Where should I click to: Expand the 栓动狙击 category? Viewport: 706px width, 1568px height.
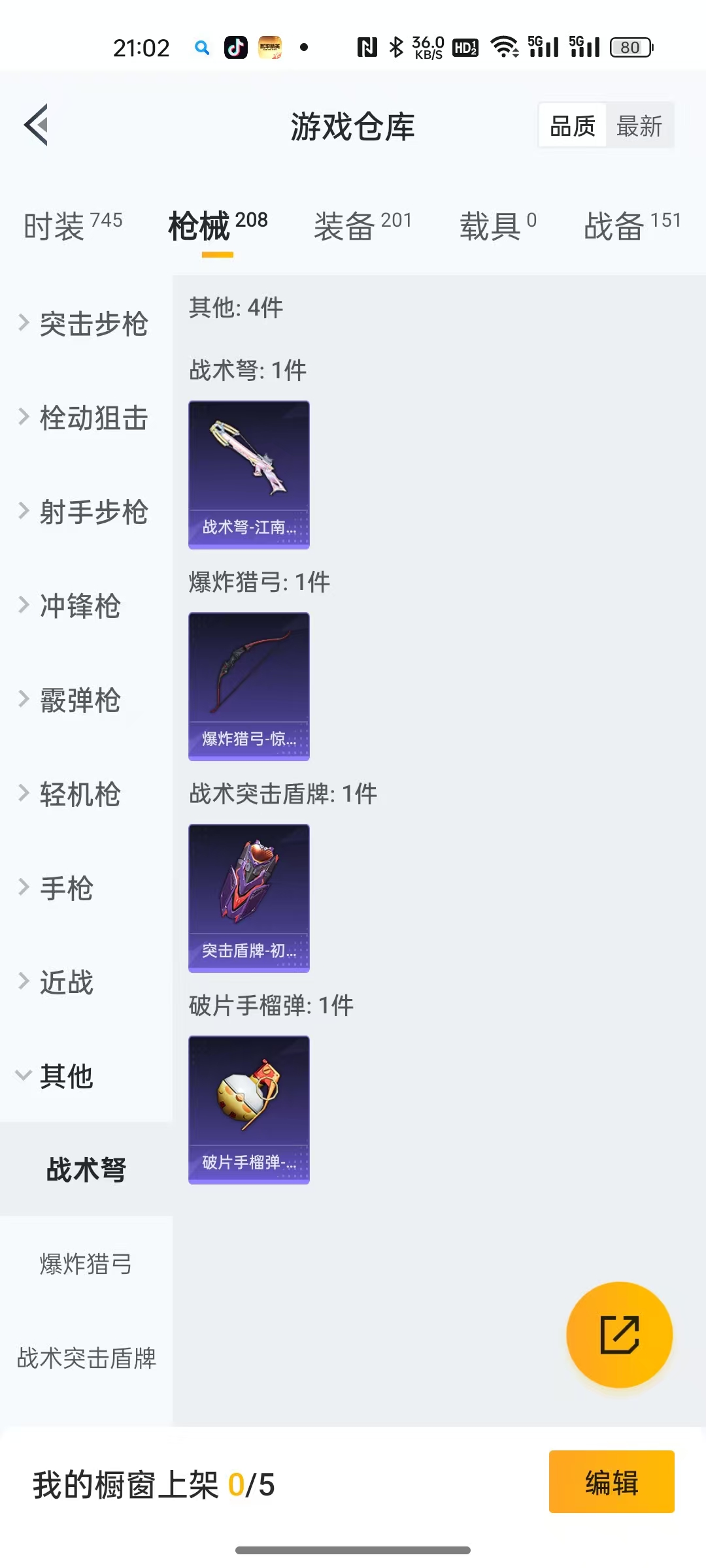(85, 418)
